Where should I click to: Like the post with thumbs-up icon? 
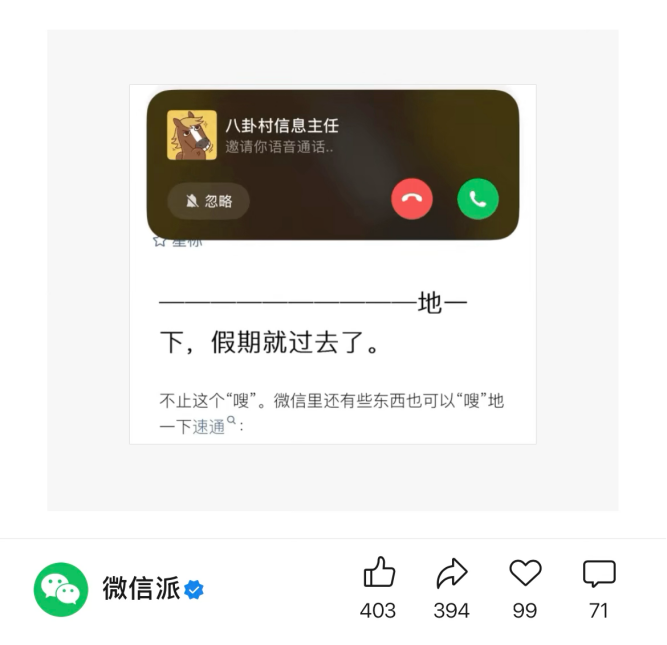click(x=378, y=574)
